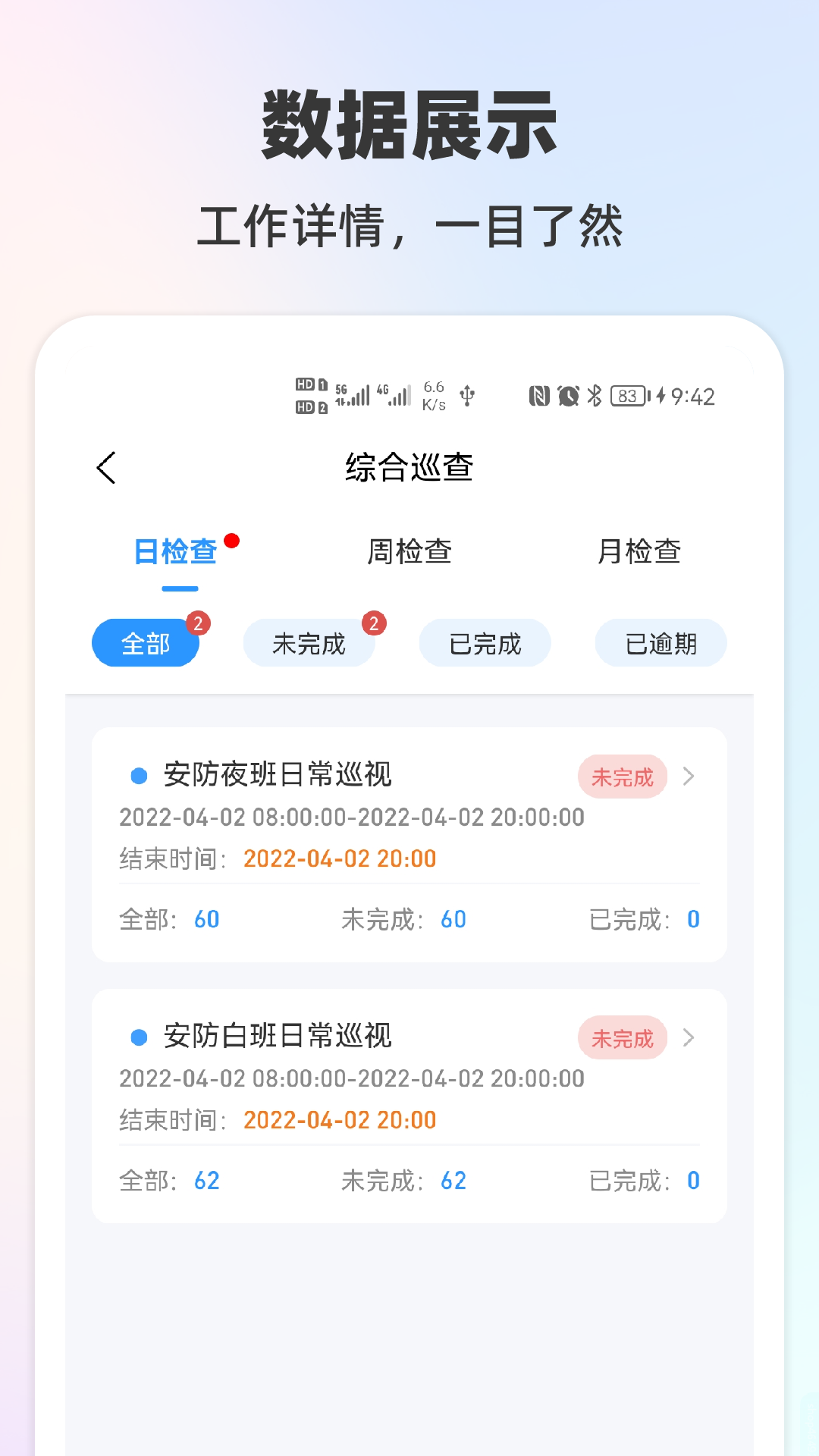Expand 安防白班日常巡视 via its chevron

[x=689, y=1037]
